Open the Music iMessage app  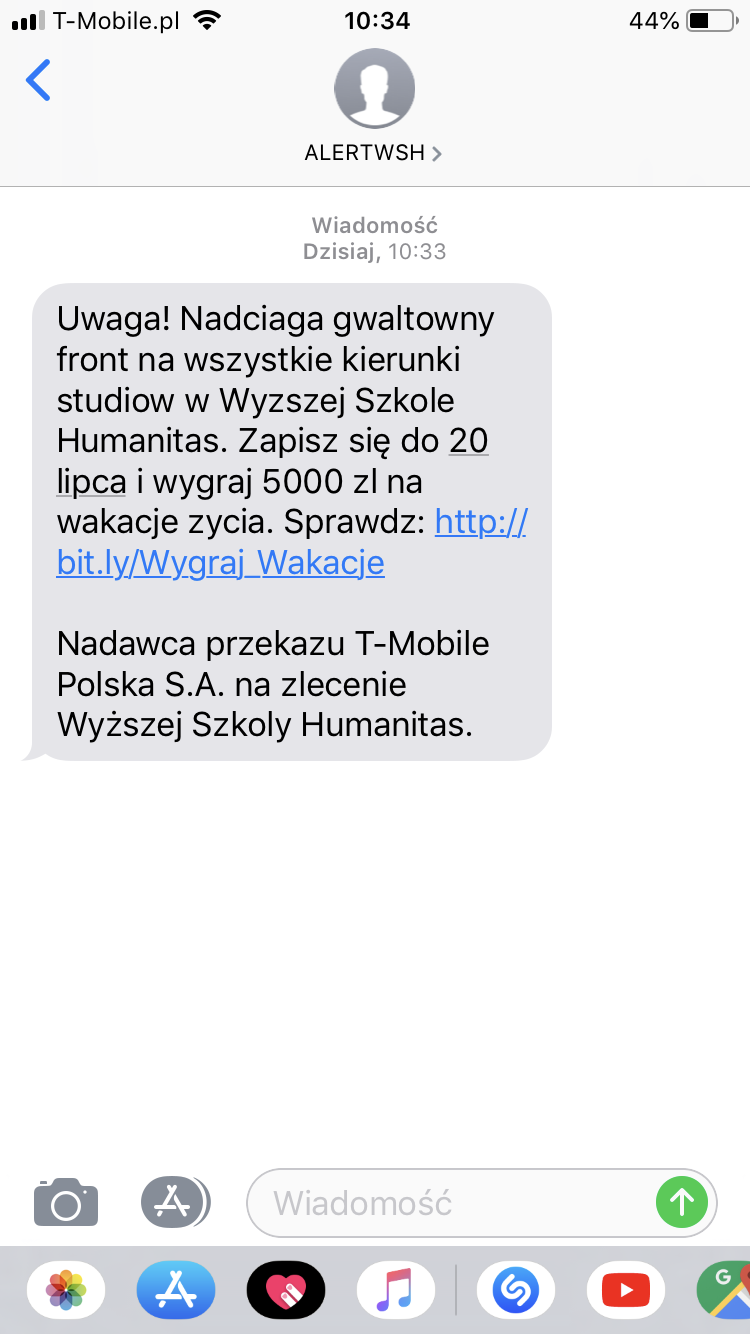pos(396,1290)
